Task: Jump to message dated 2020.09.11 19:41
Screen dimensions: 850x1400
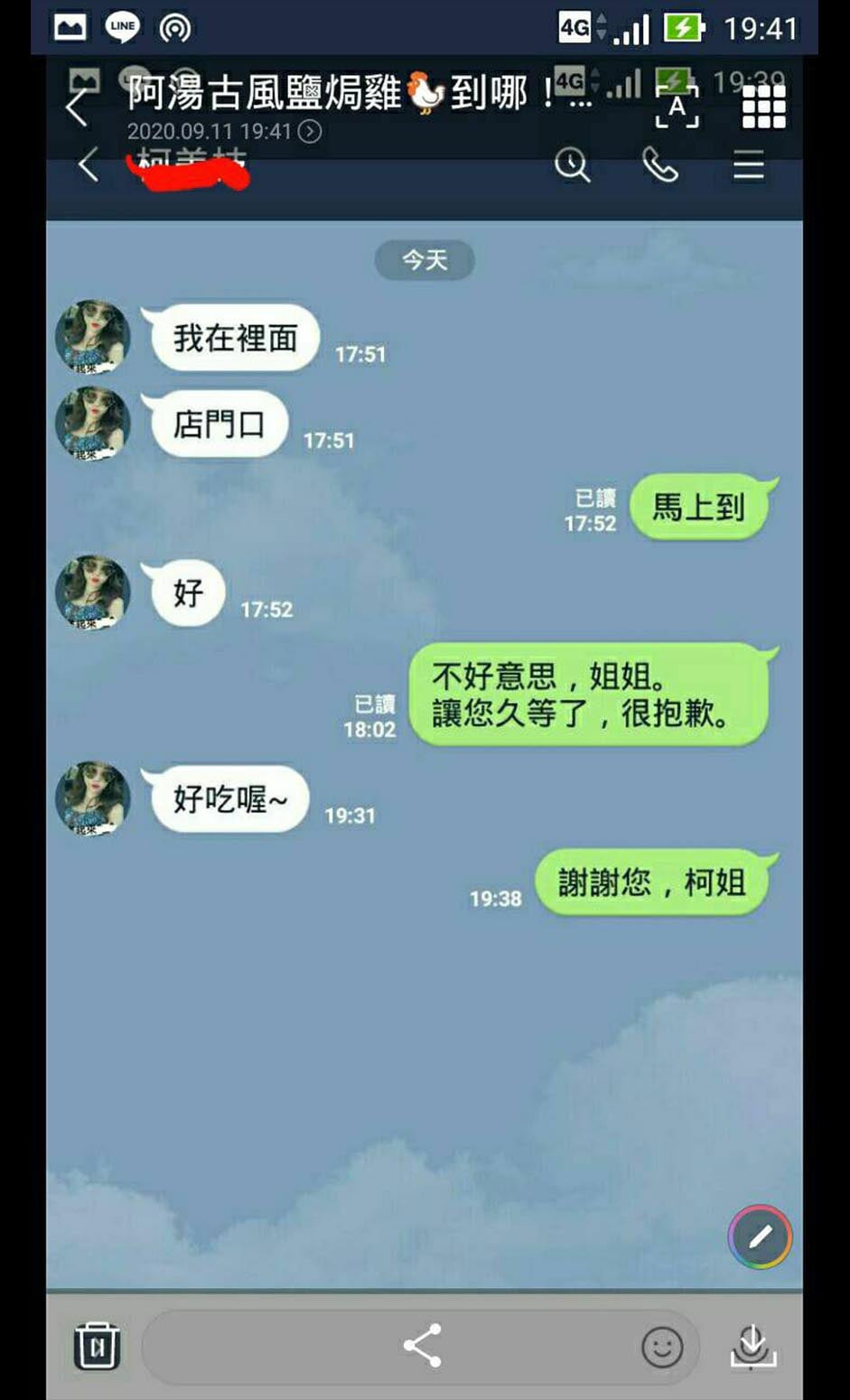Action: pos(310,132)
